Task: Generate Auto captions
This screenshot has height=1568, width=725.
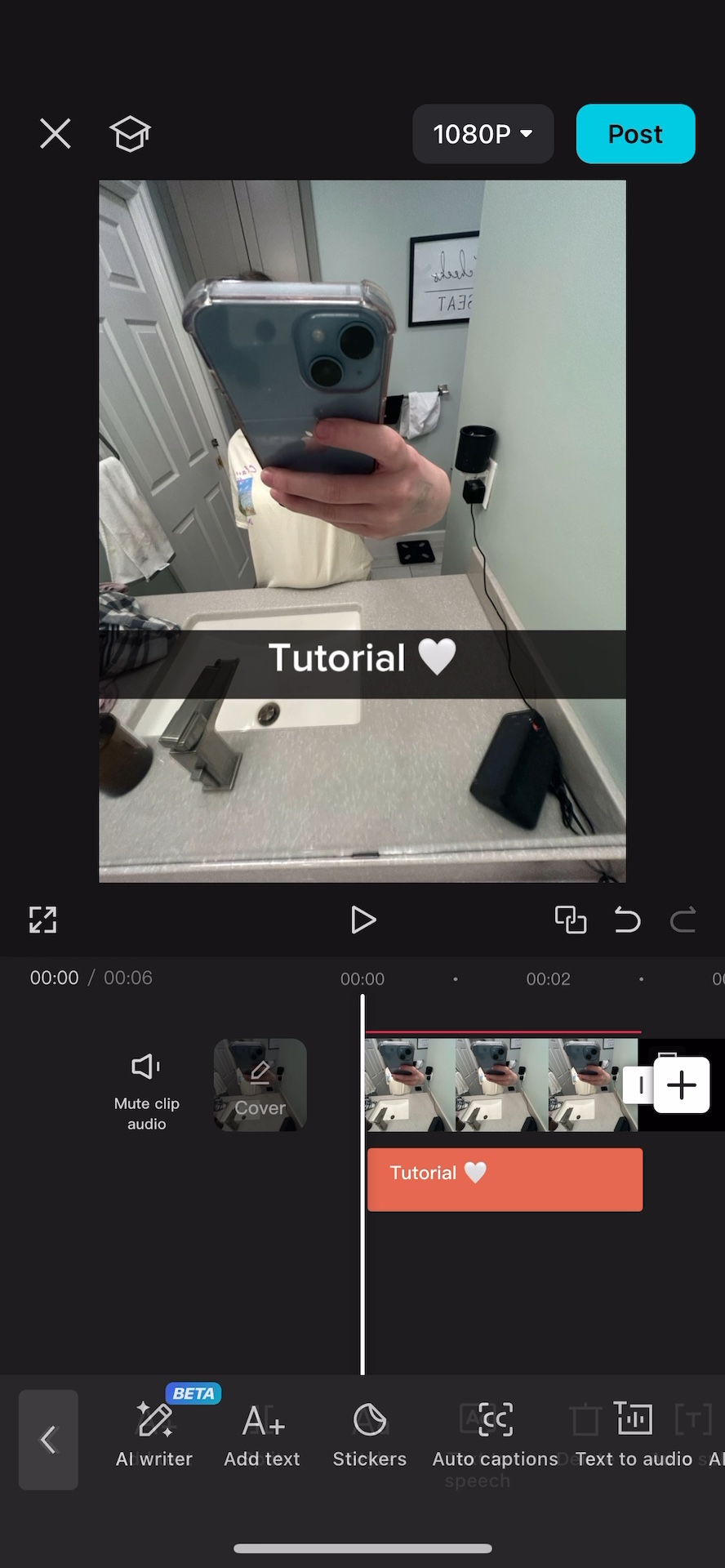Action: pos(495,1437)
